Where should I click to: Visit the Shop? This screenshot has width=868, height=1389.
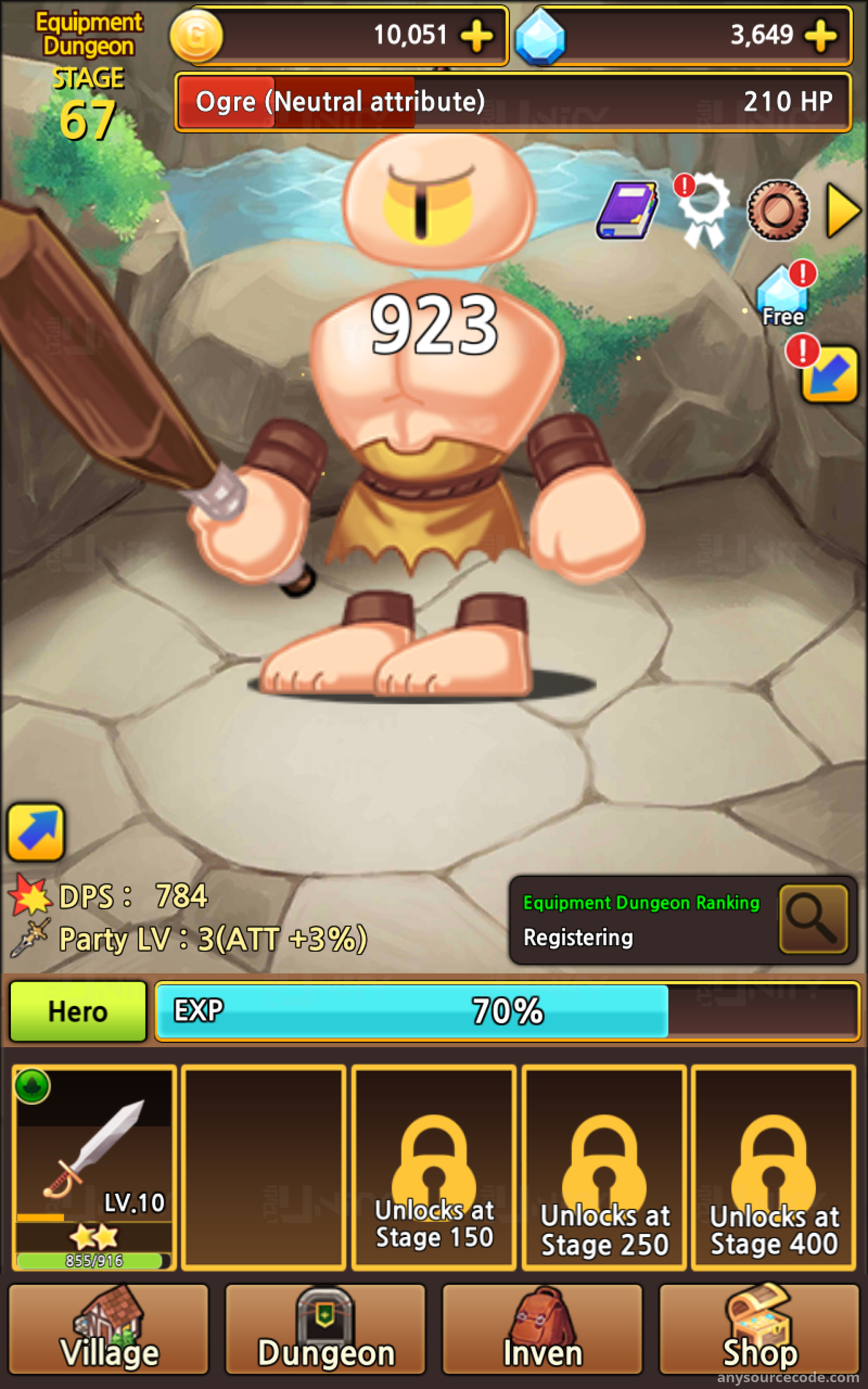(759, 1329)
